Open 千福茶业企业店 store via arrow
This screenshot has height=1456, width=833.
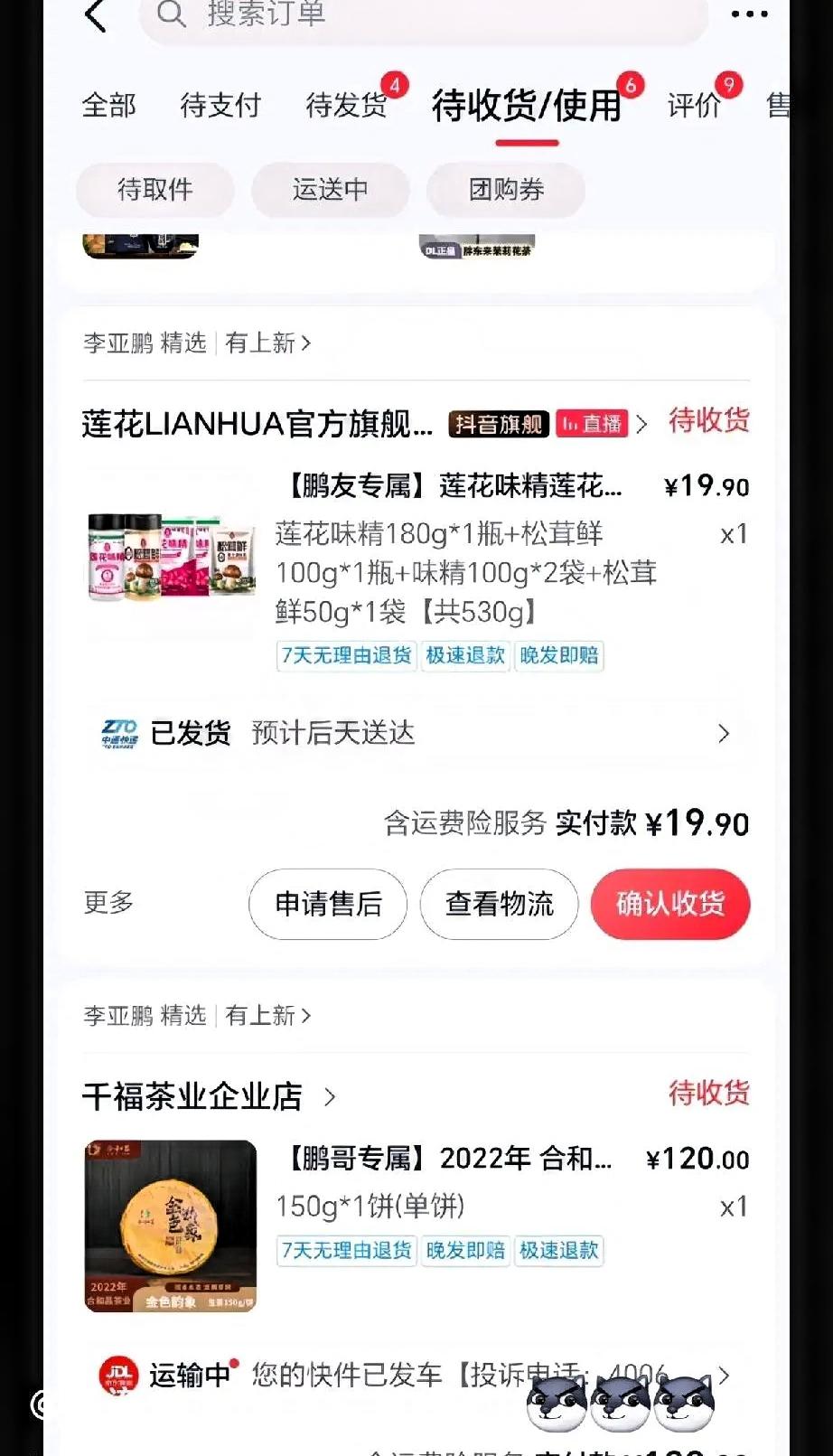331,1096
